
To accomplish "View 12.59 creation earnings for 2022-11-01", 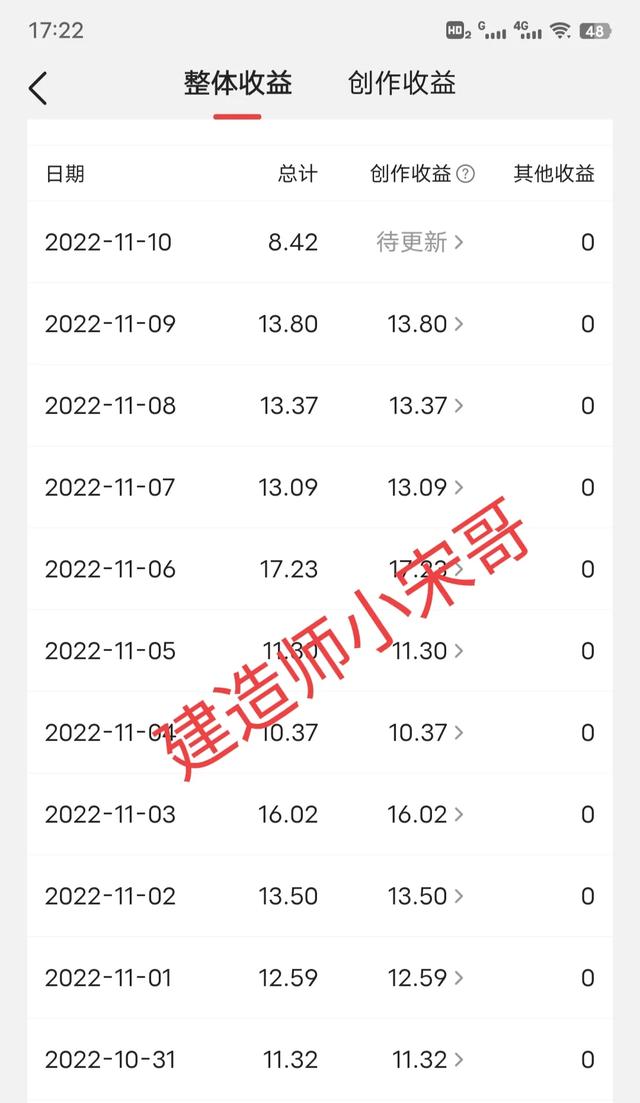I will point(425,977).
